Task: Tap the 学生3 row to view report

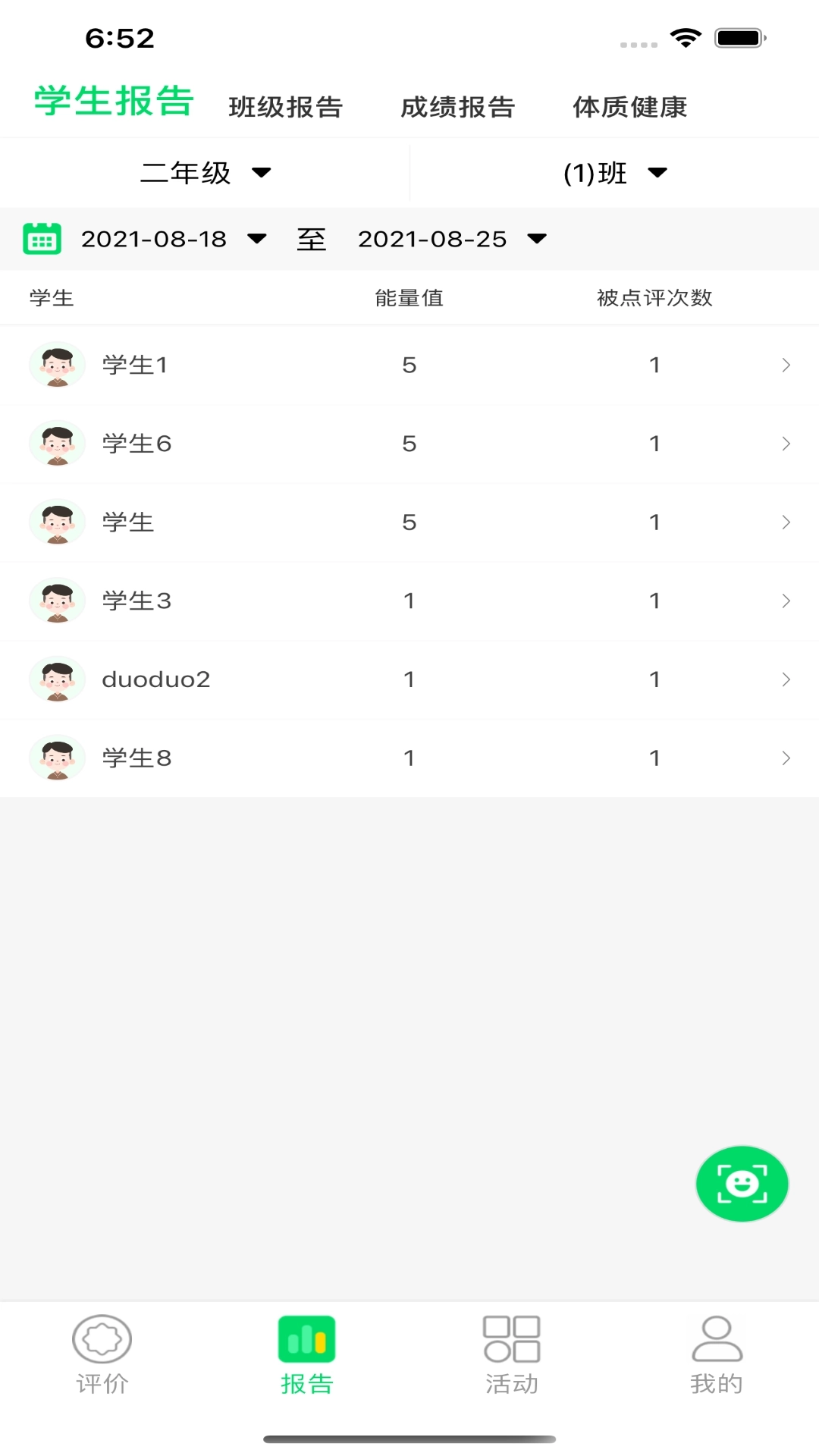Action: click(x=409, y=601)
